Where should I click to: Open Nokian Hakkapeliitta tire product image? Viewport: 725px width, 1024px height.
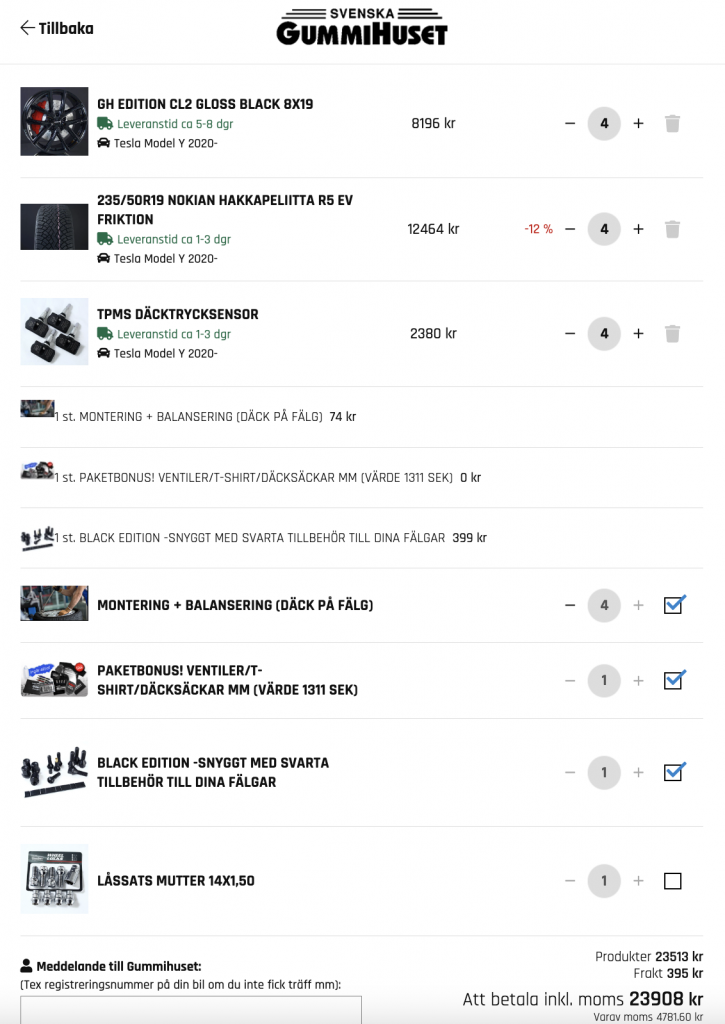tap(54, 227)
